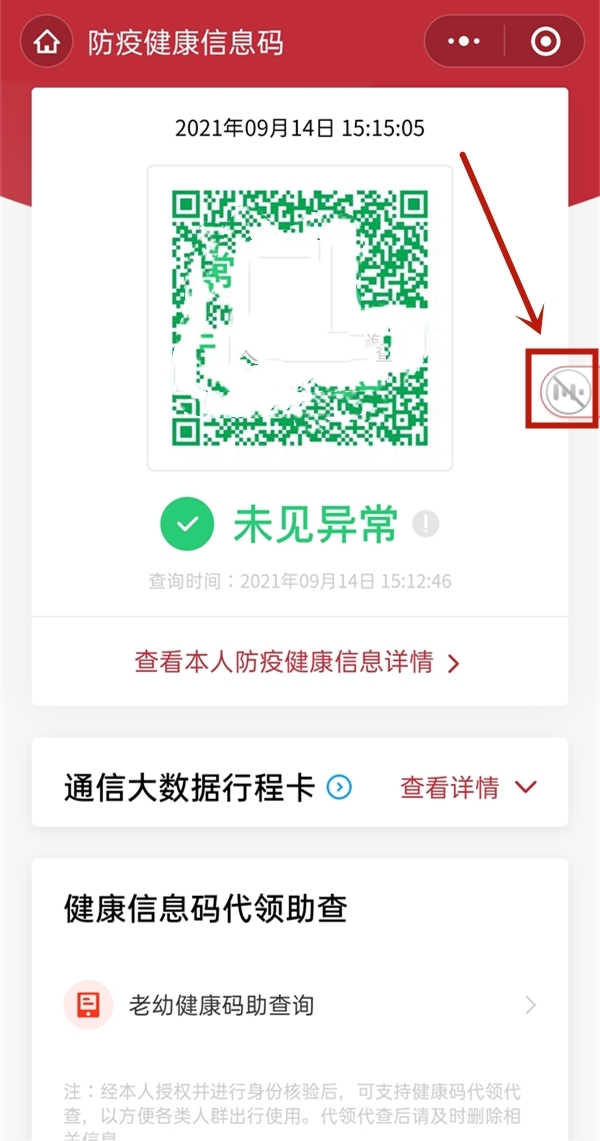Open 老幼健康码助查询

click(x=300, y=1004)
